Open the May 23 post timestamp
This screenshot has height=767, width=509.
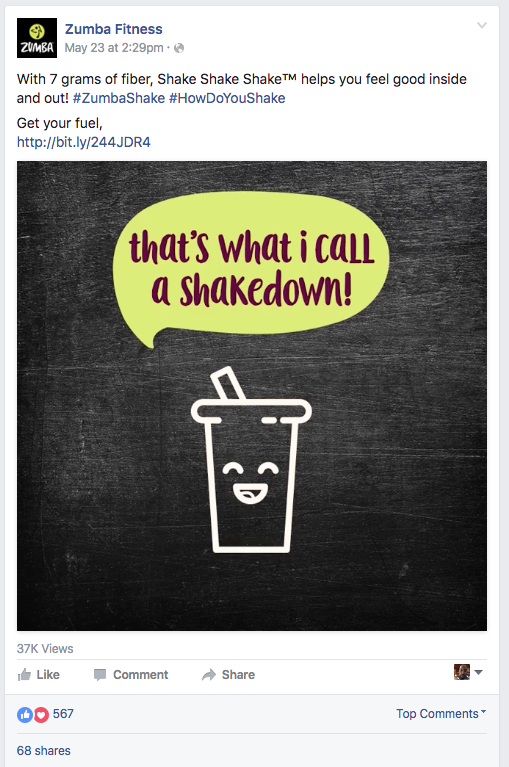tap(114, 48)
